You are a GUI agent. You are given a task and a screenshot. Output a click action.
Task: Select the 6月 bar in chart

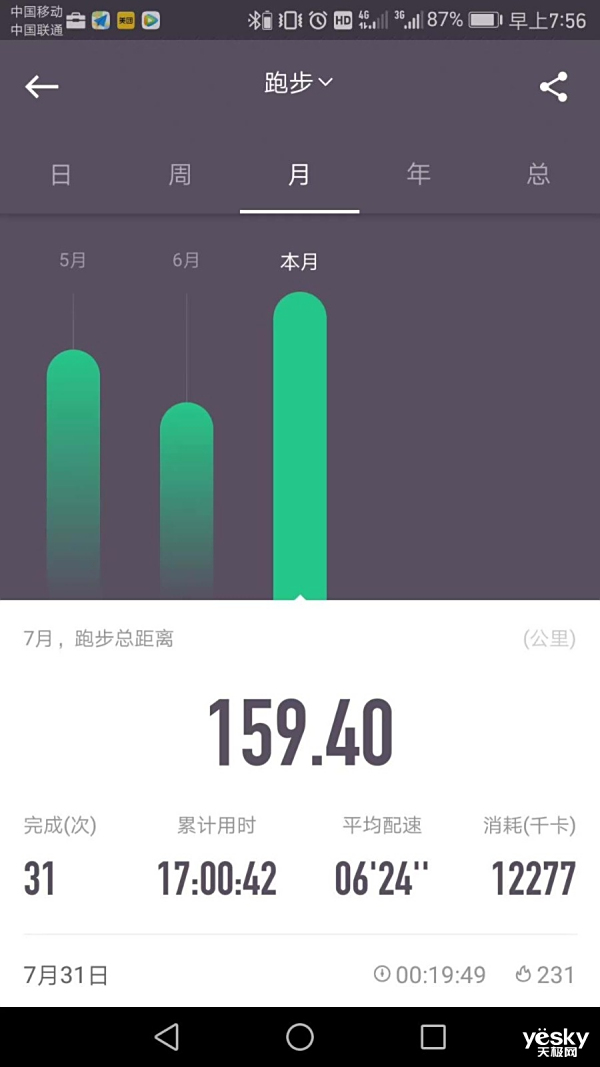coord(186,495)
